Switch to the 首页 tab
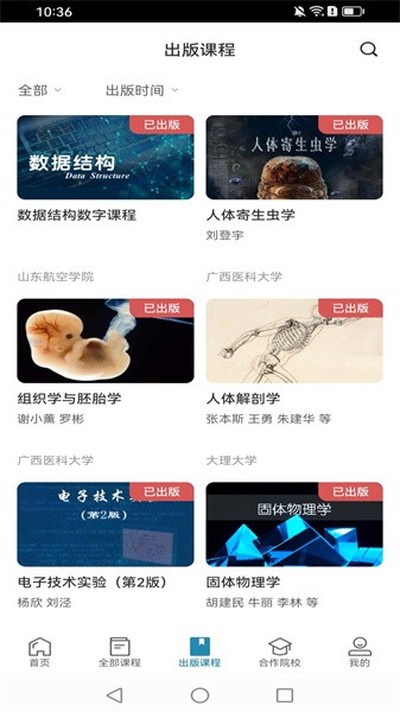The height and width of the screenshot is (712, 400). 40,652
